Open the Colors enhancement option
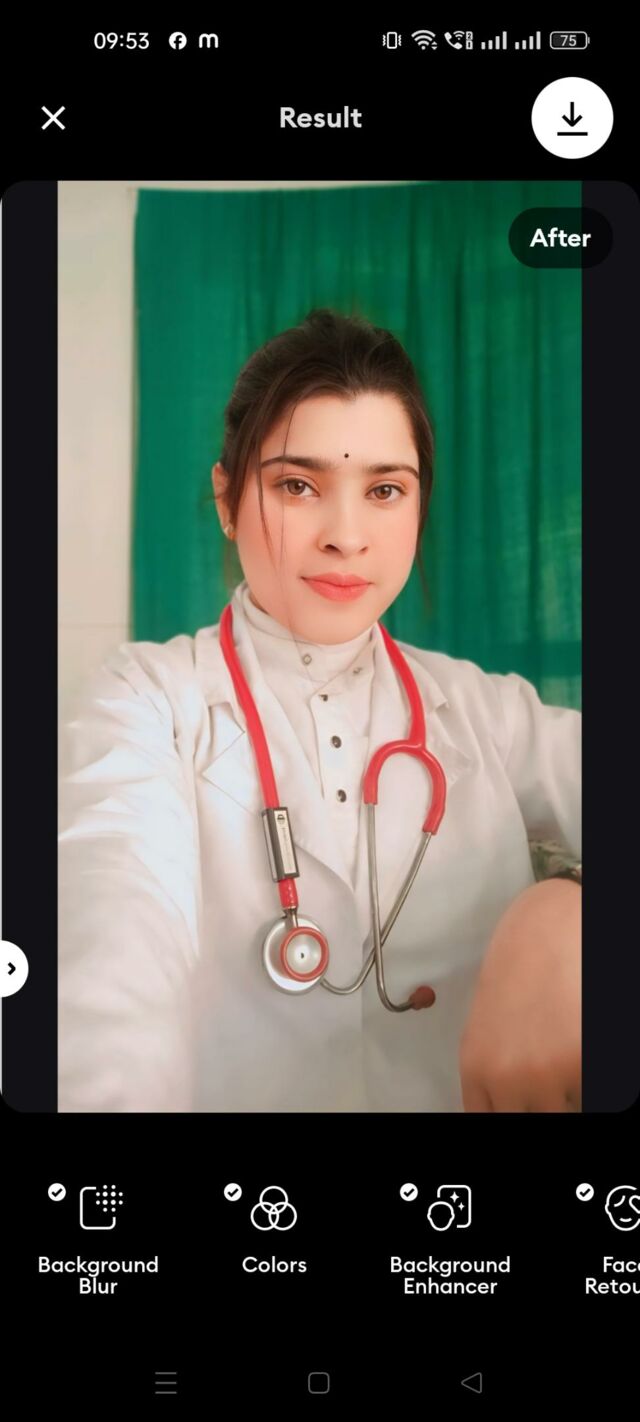This screenshot has width=640, height=1422. (x=273, y=1230)
